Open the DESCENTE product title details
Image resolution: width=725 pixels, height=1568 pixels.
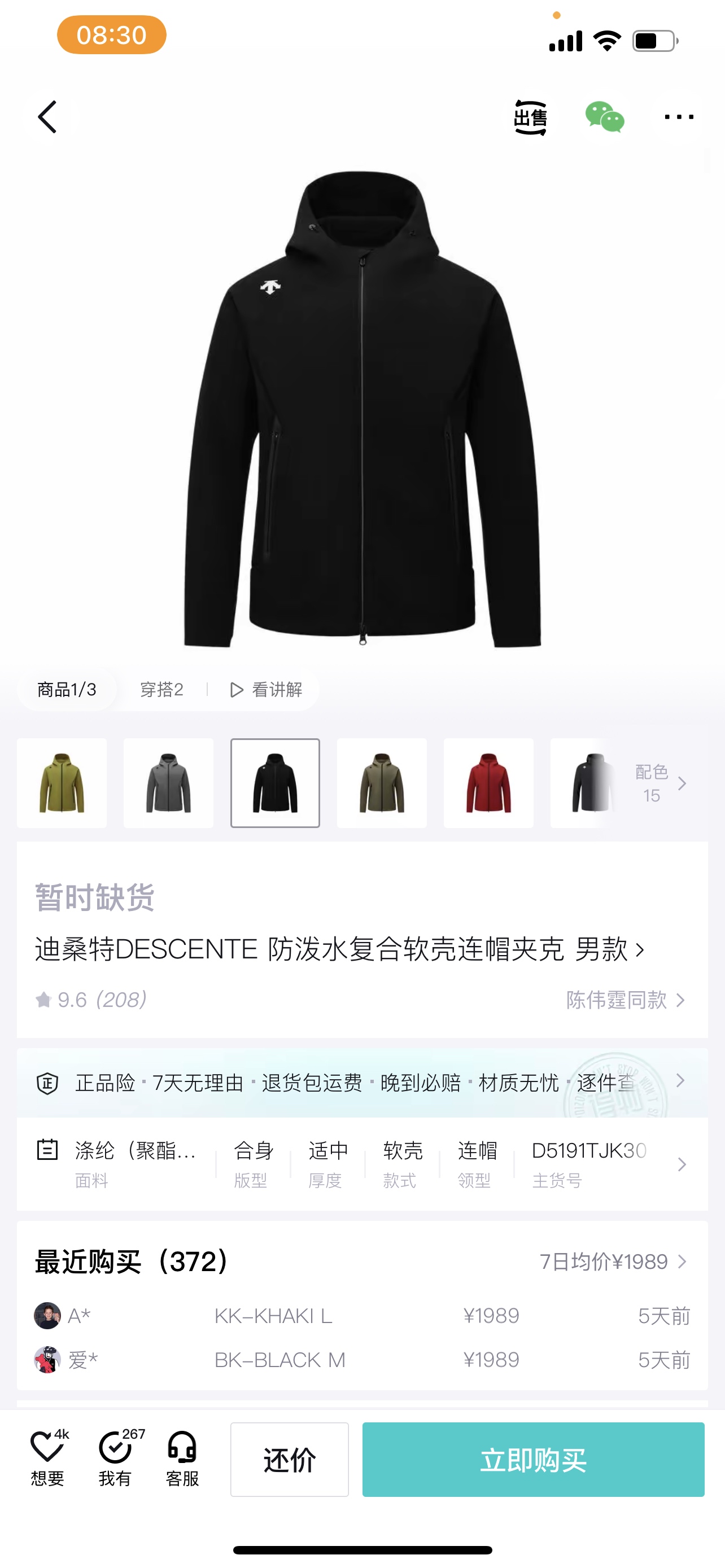tap(340, 948)
